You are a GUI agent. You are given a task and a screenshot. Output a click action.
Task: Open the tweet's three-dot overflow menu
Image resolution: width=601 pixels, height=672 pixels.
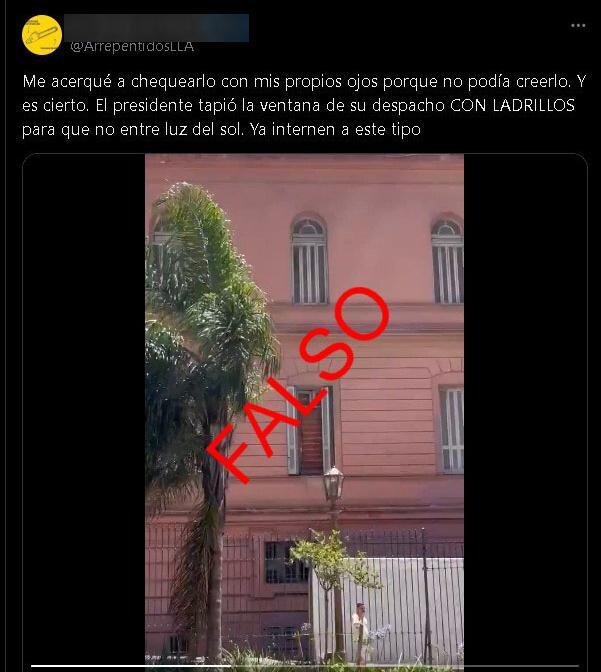coord(578,26)
